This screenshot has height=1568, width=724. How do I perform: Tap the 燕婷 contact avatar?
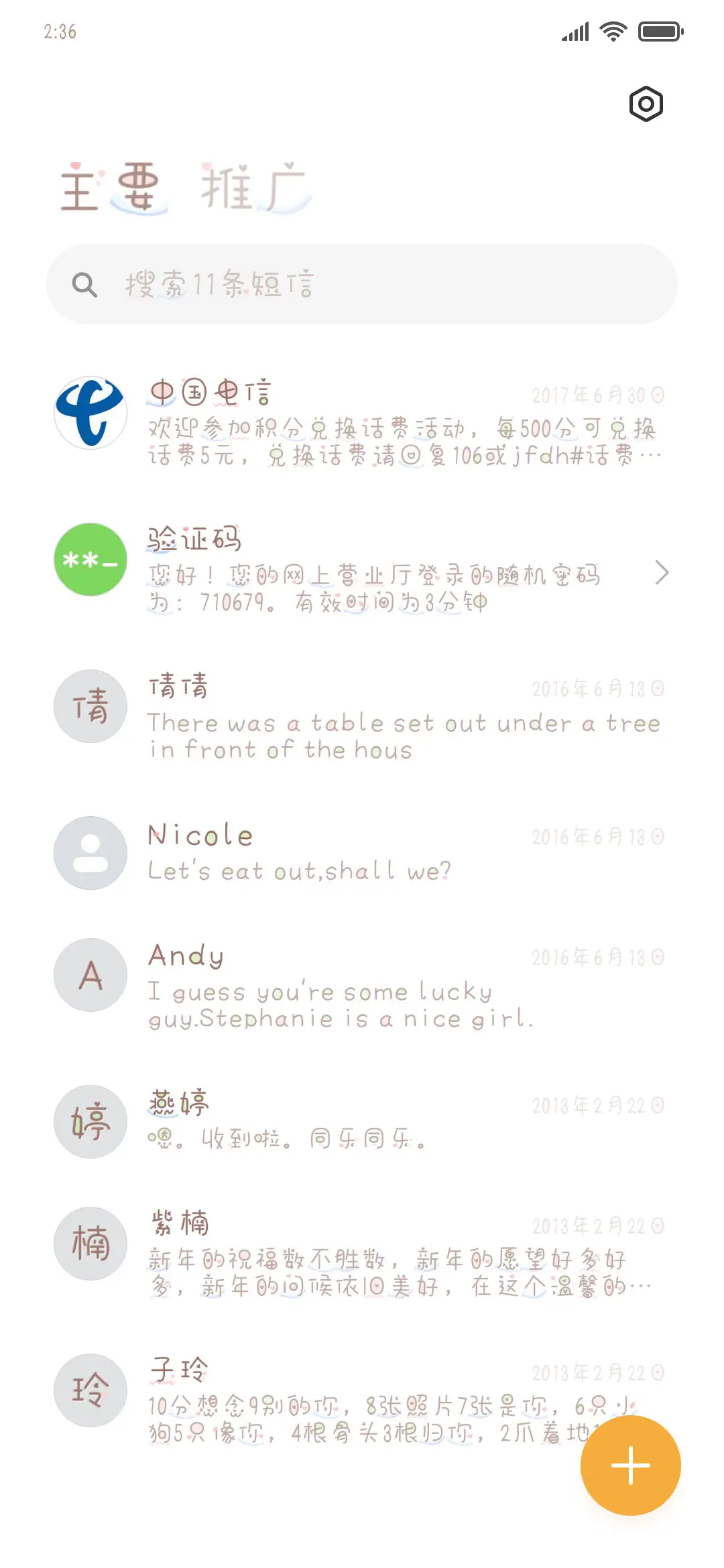point(89,1122)
